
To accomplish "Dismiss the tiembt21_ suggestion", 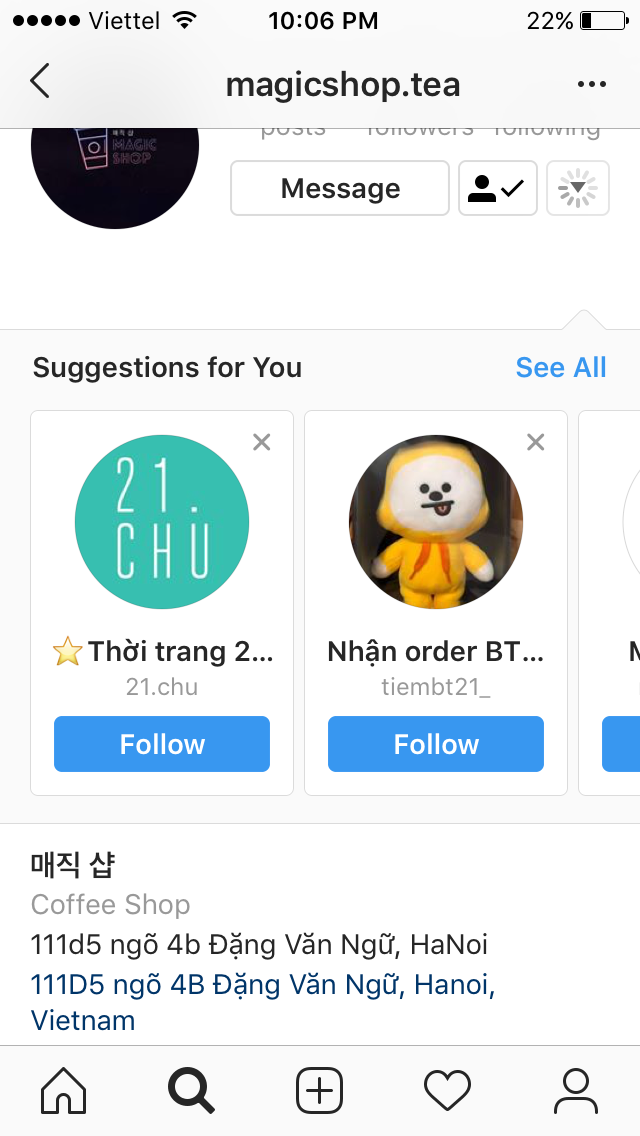I will [536, 442].
